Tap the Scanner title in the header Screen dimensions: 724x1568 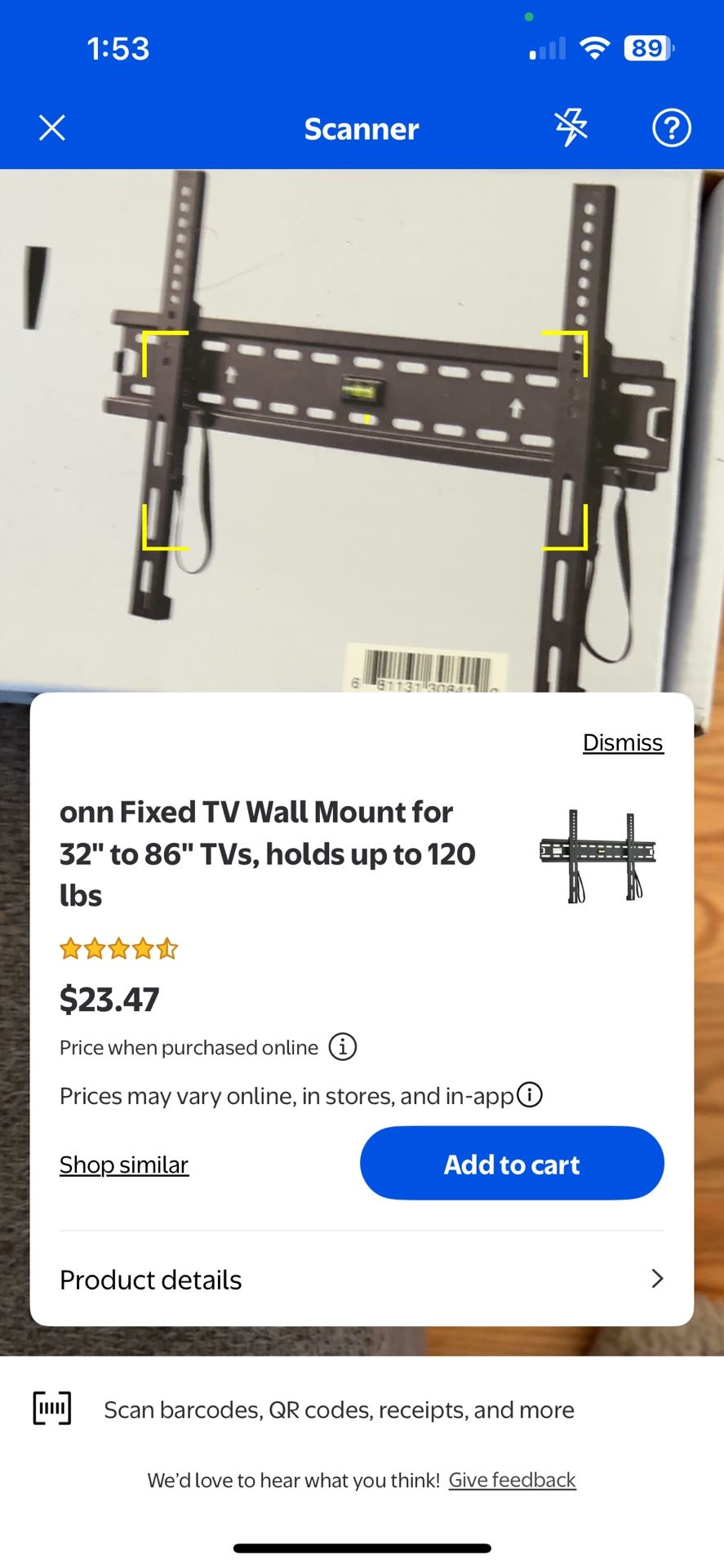tap(362, 128)
